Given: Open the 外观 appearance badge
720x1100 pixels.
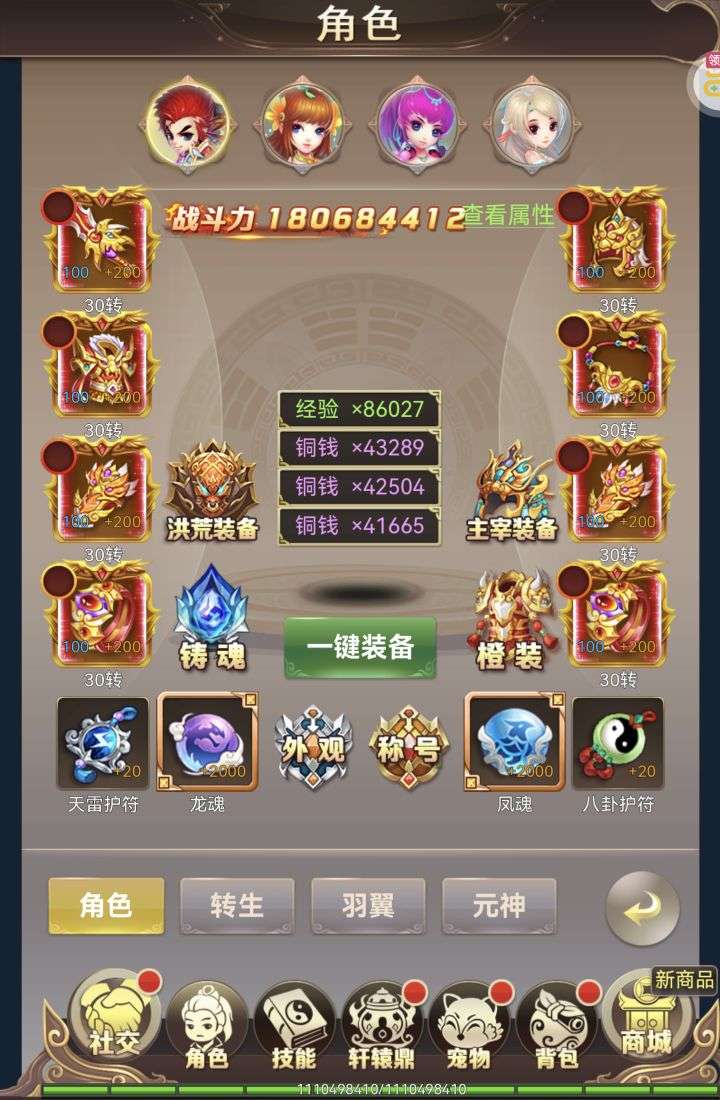Looking at the screenshot, I should pyautogui.click(x=313, y=745).
